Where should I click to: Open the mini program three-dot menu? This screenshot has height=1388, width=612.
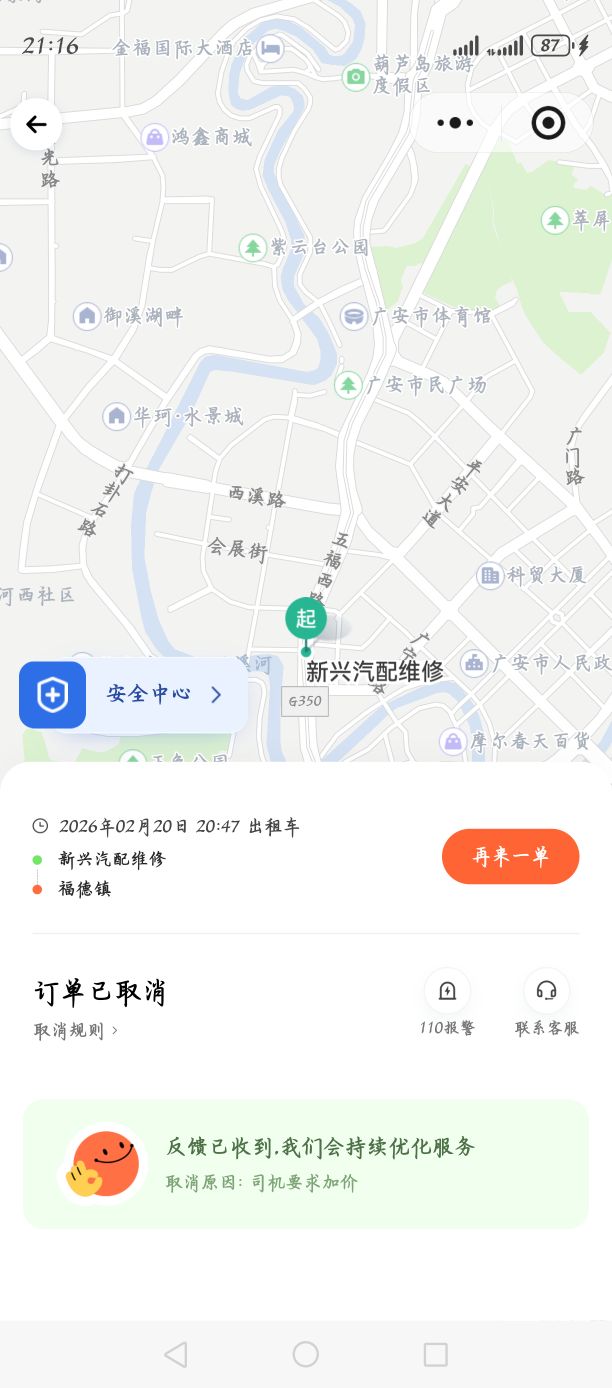click(x=456, y=123)
